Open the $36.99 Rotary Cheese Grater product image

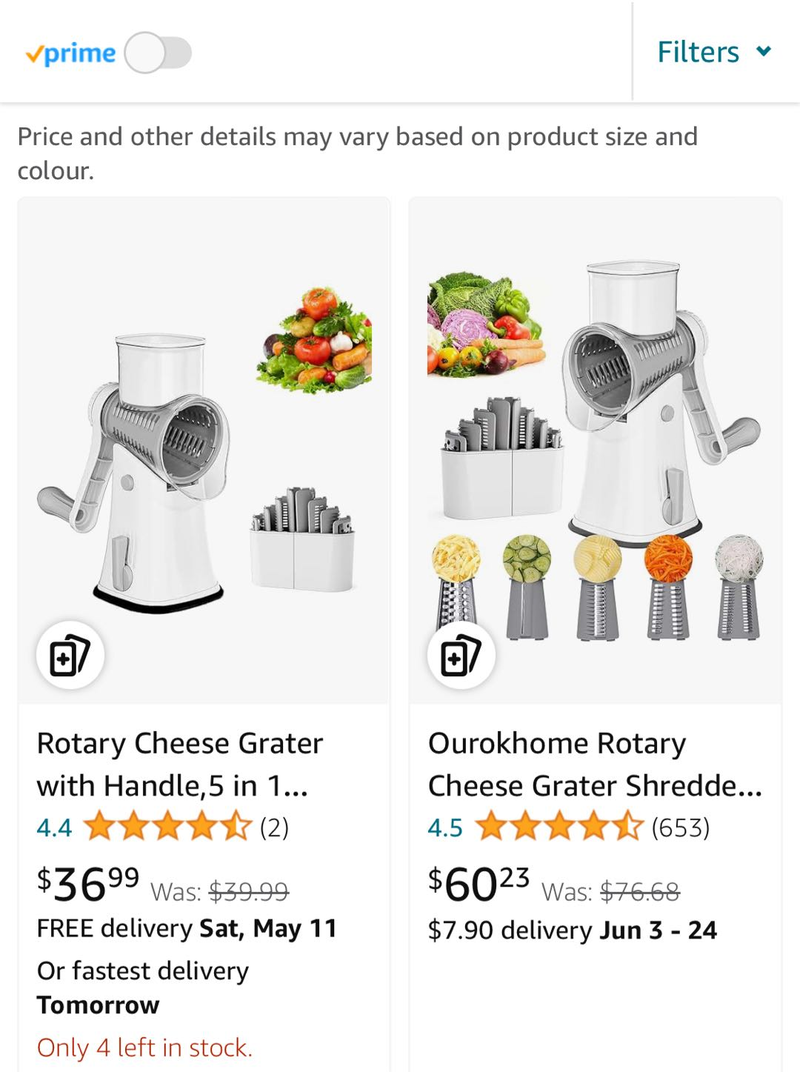204,450
